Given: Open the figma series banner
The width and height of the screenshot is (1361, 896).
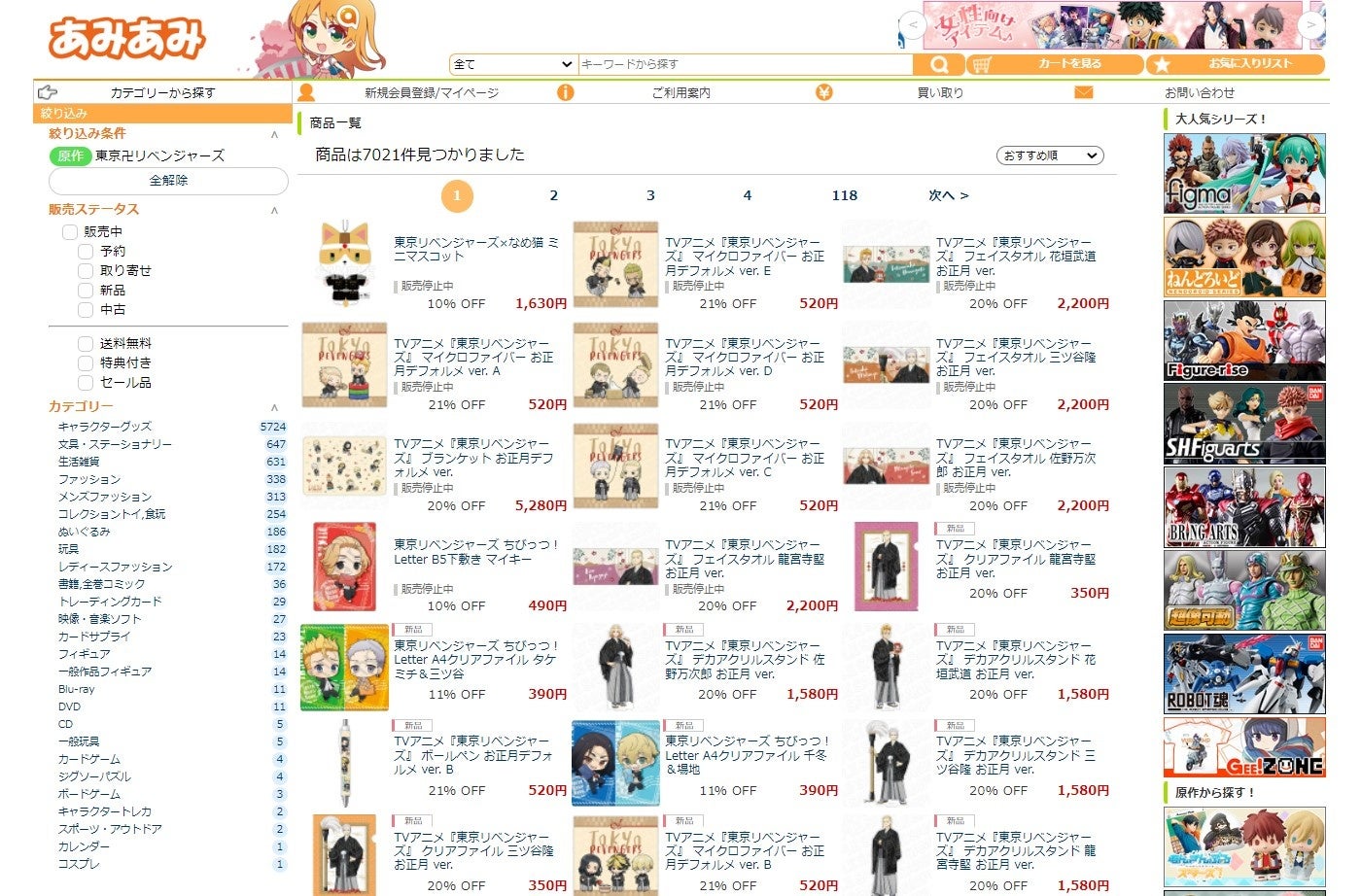Looking at the screenshot, I should point(1243,174).
